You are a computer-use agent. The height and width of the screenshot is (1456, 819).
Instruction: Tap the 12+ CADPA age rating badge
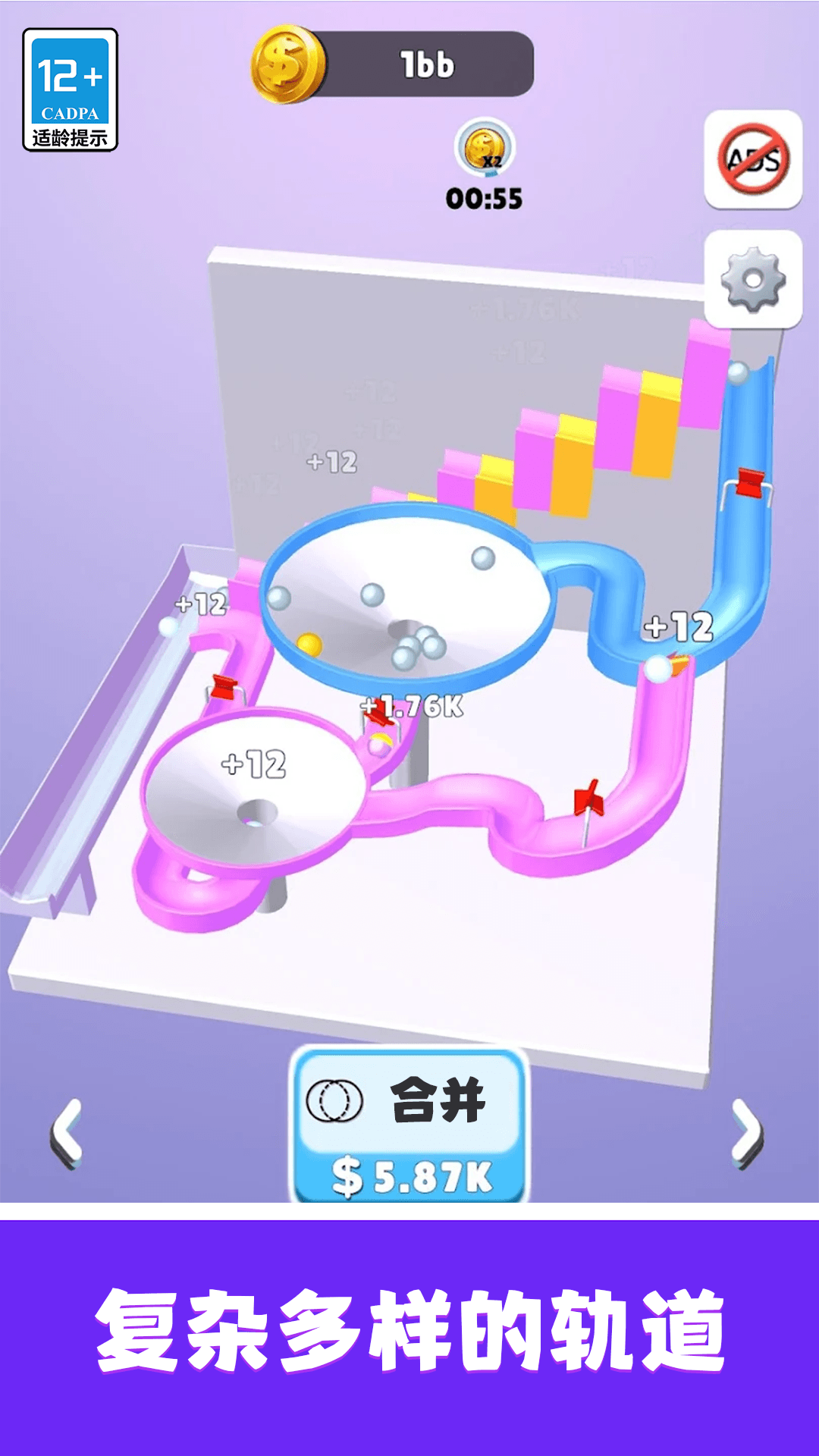tap(71, 87)
